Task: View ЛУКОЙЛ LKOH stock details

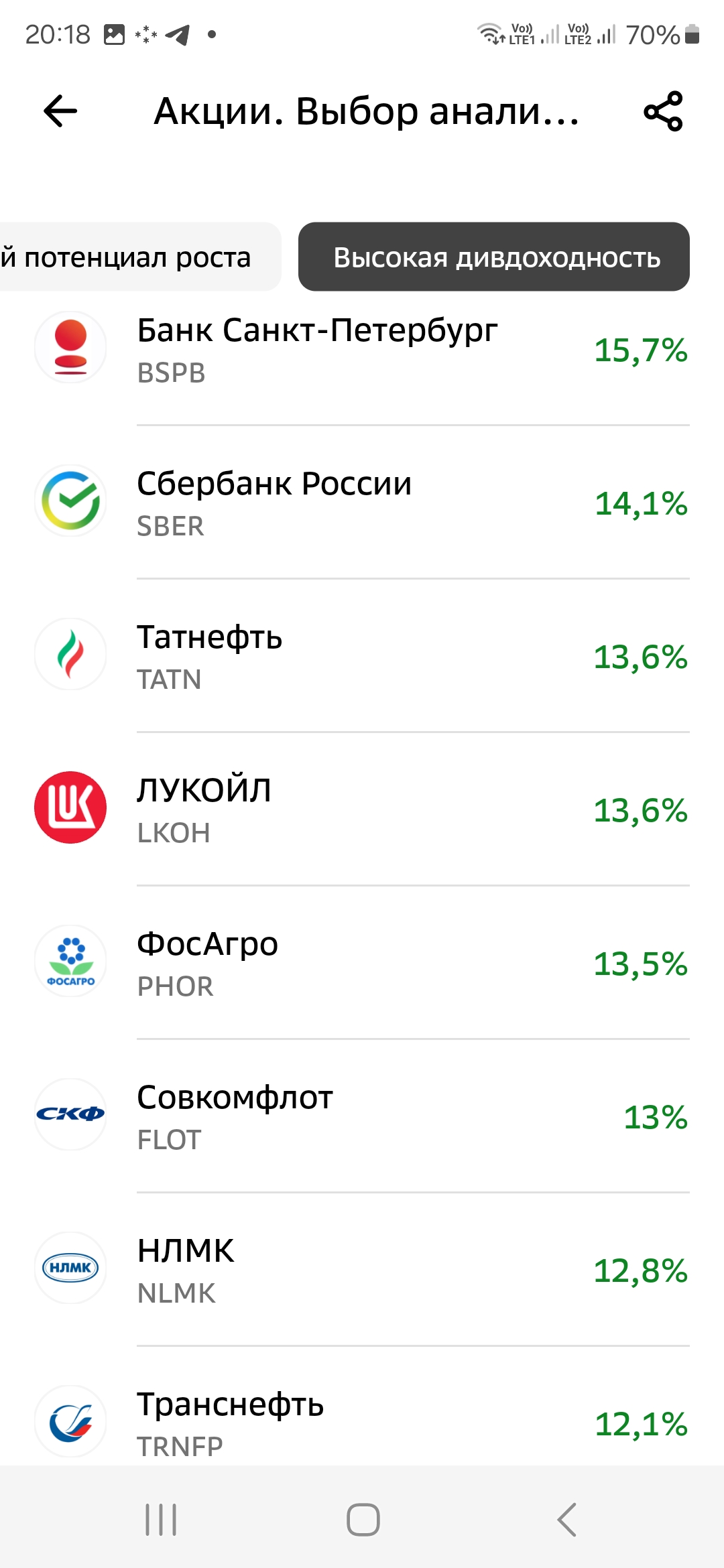Action: click(362, 809)
